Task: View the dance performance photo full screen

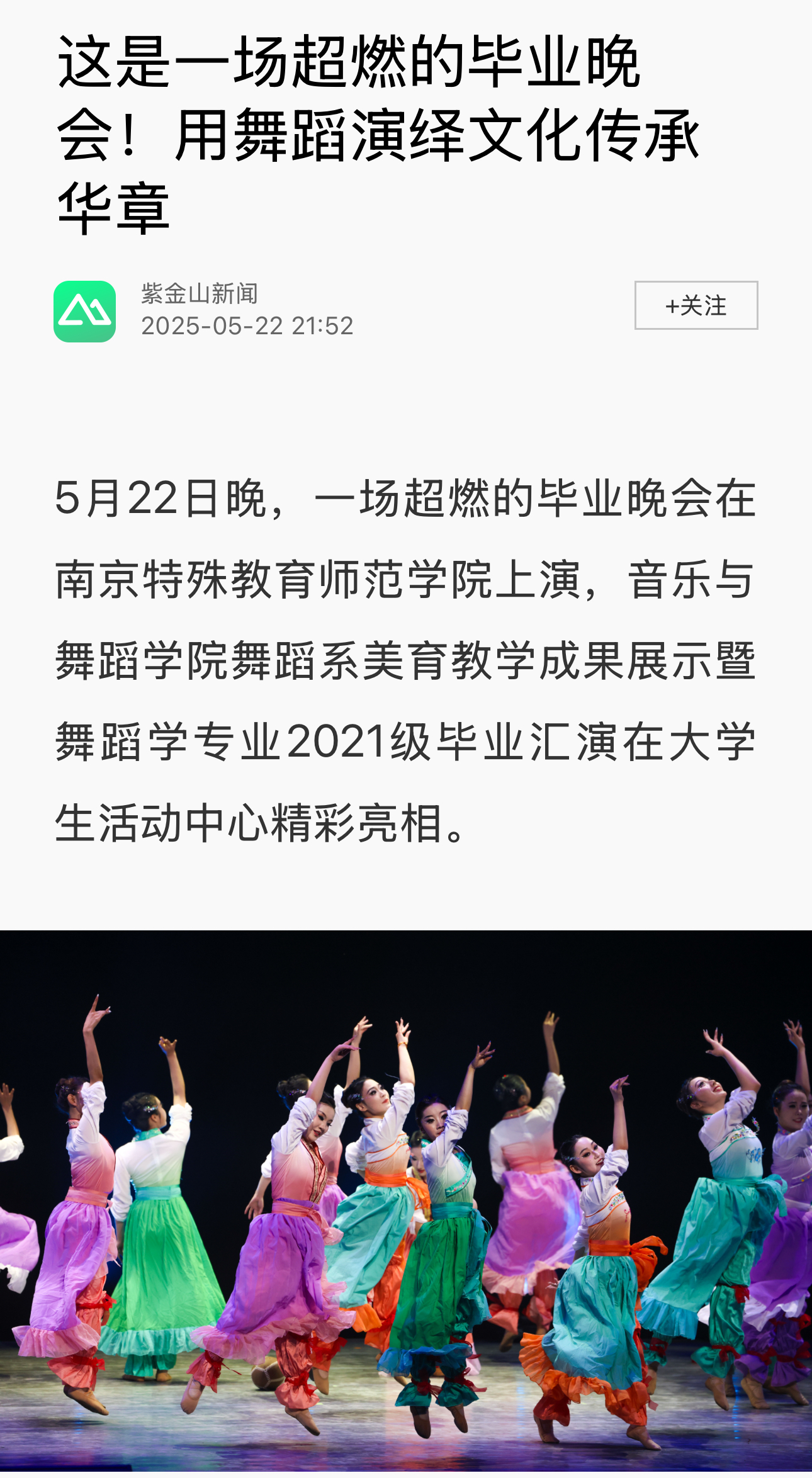Action: pyautogui.click(x=406, y=1202)
